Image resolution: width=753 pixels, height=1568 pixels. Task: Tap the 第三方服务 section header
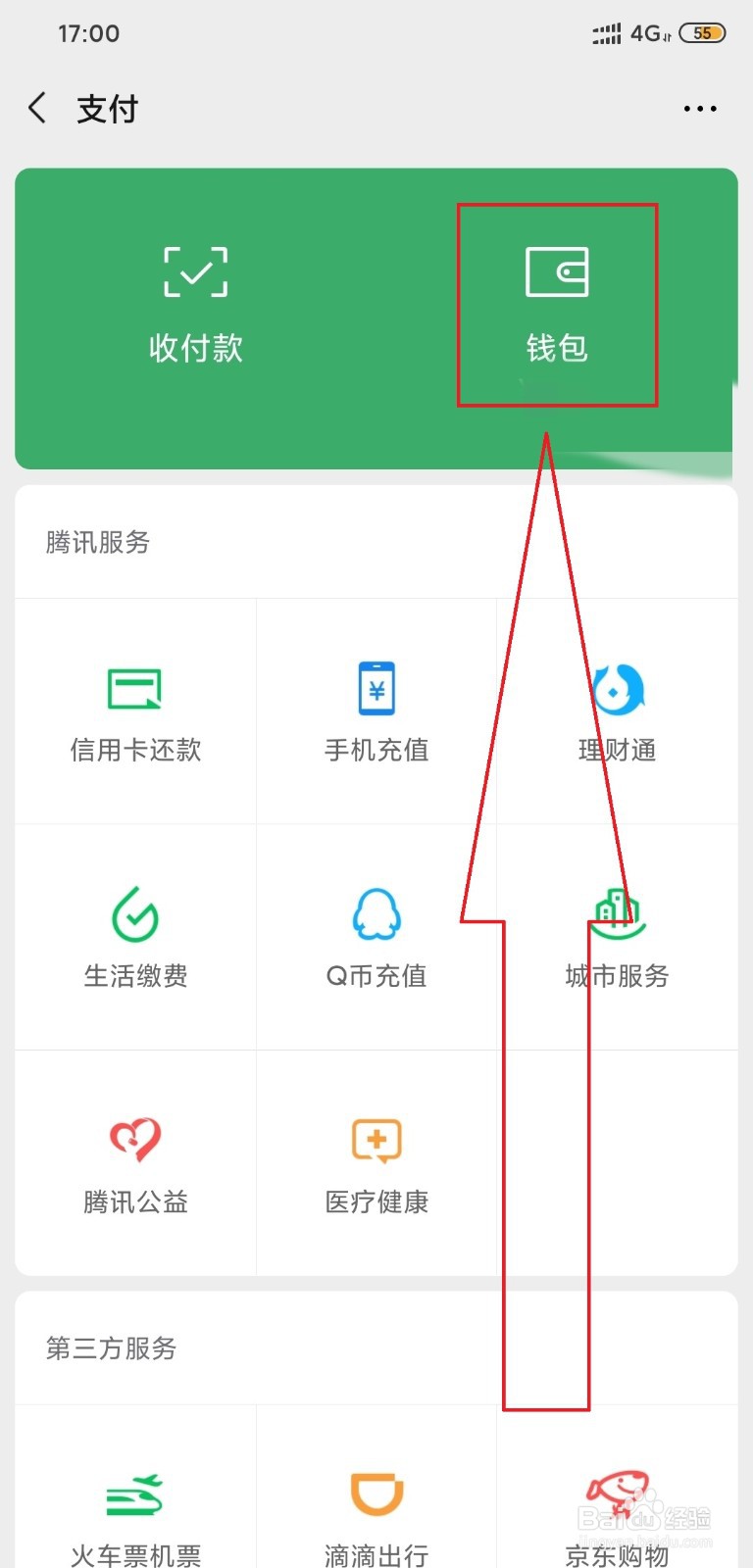click(110, 1348)
